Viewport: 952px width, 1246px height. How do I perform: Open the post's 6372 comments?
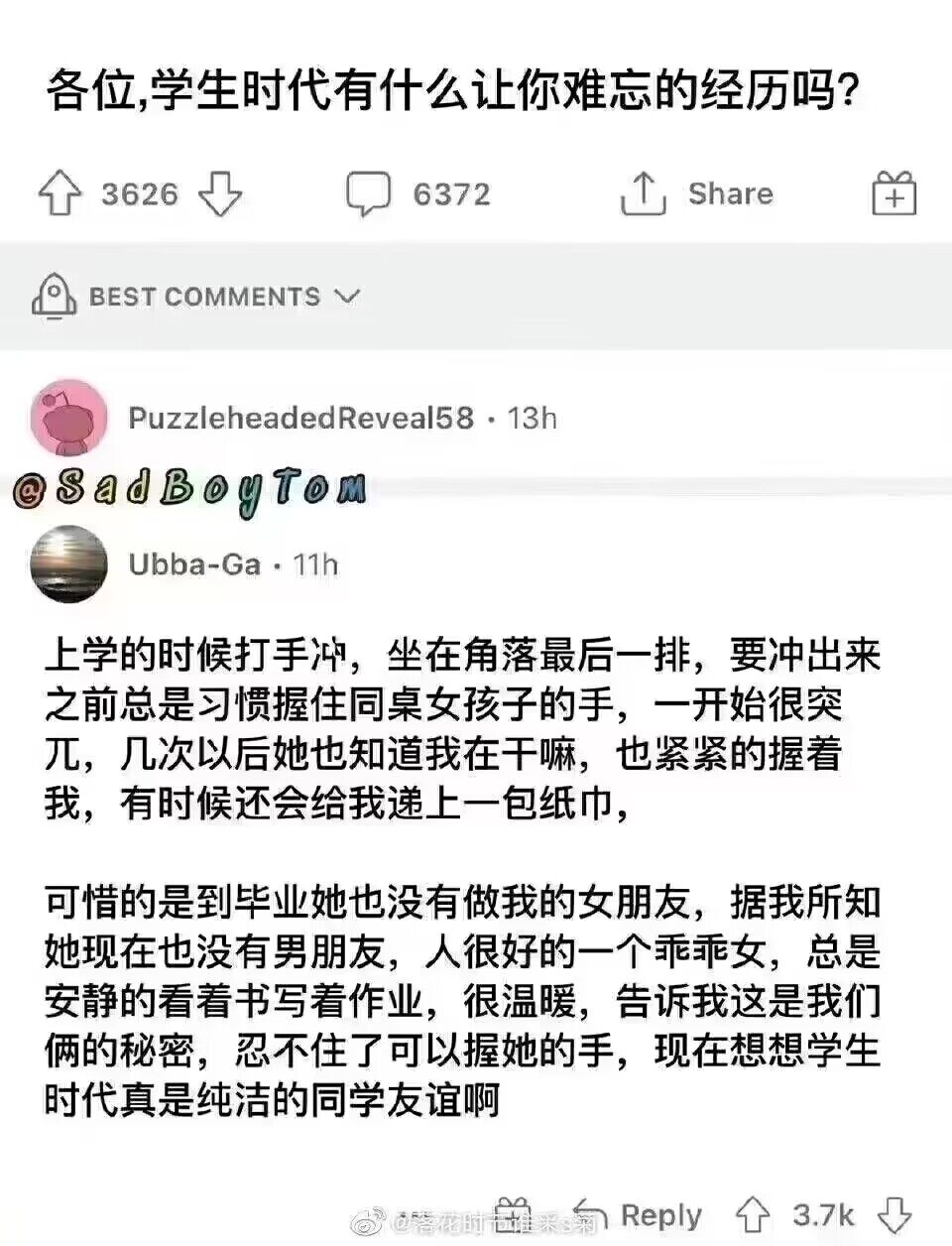point(417,193)
